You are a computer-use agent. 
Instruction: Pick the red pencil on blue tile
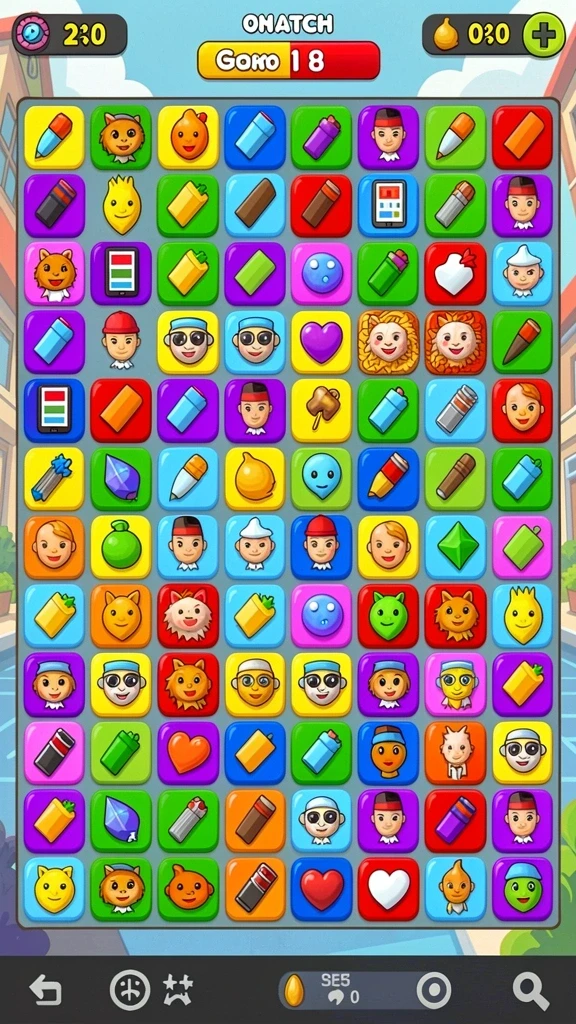pyautogui.click(x=389, y=478)
